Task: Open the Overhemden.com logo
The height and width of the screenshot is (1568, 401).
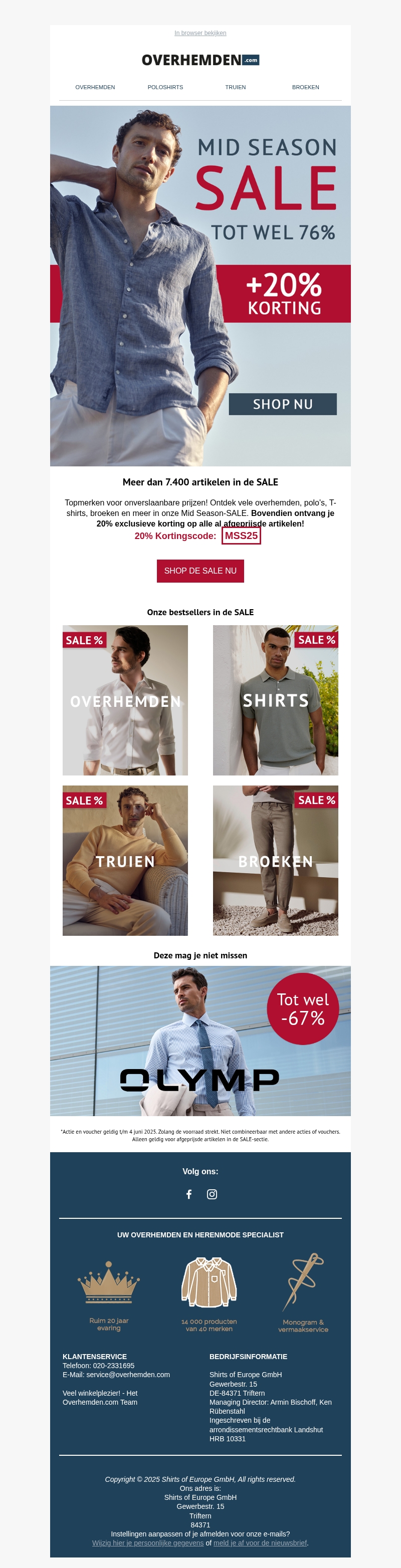Action: pos(200,60)
